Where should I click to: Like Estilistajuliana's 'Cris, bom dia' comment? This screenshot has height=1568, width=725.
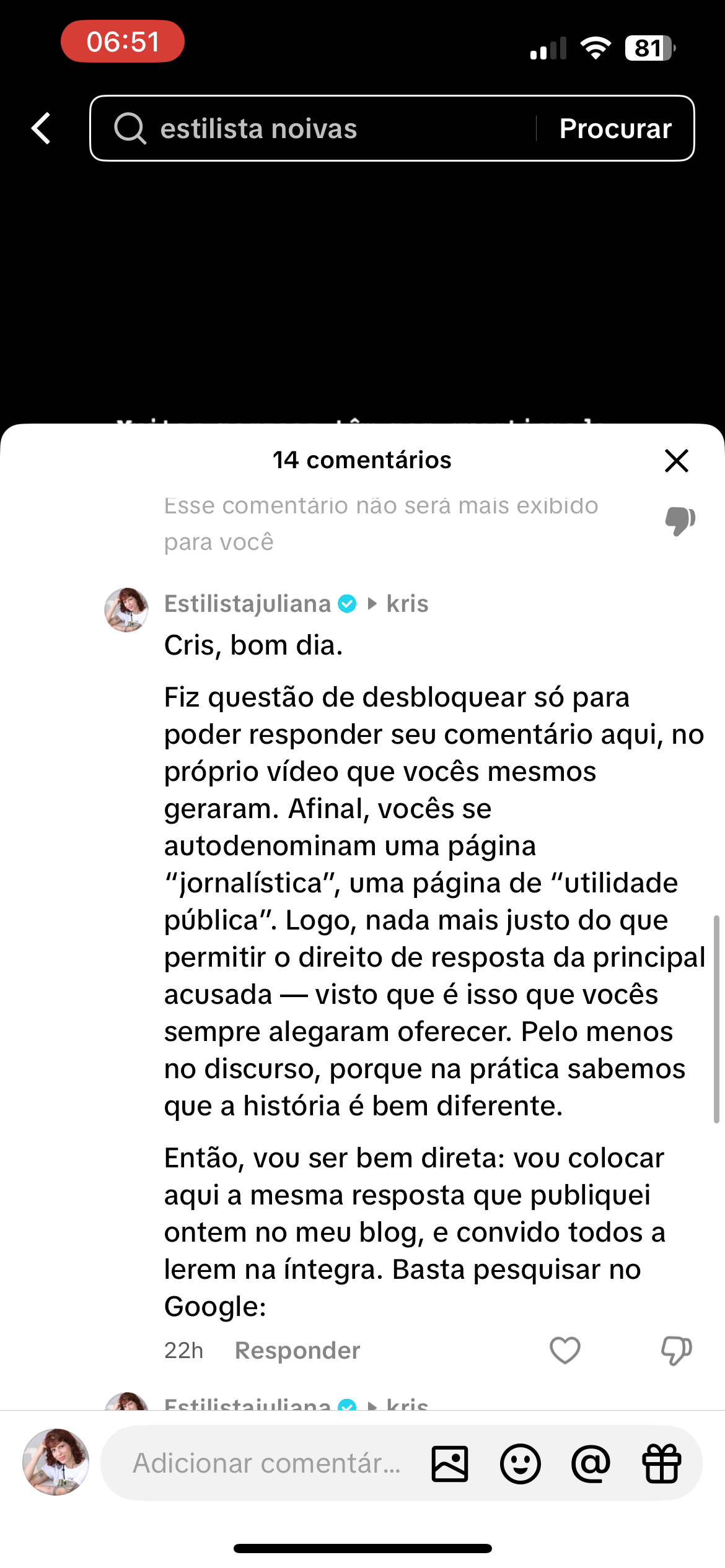(x=565, y=1350)
